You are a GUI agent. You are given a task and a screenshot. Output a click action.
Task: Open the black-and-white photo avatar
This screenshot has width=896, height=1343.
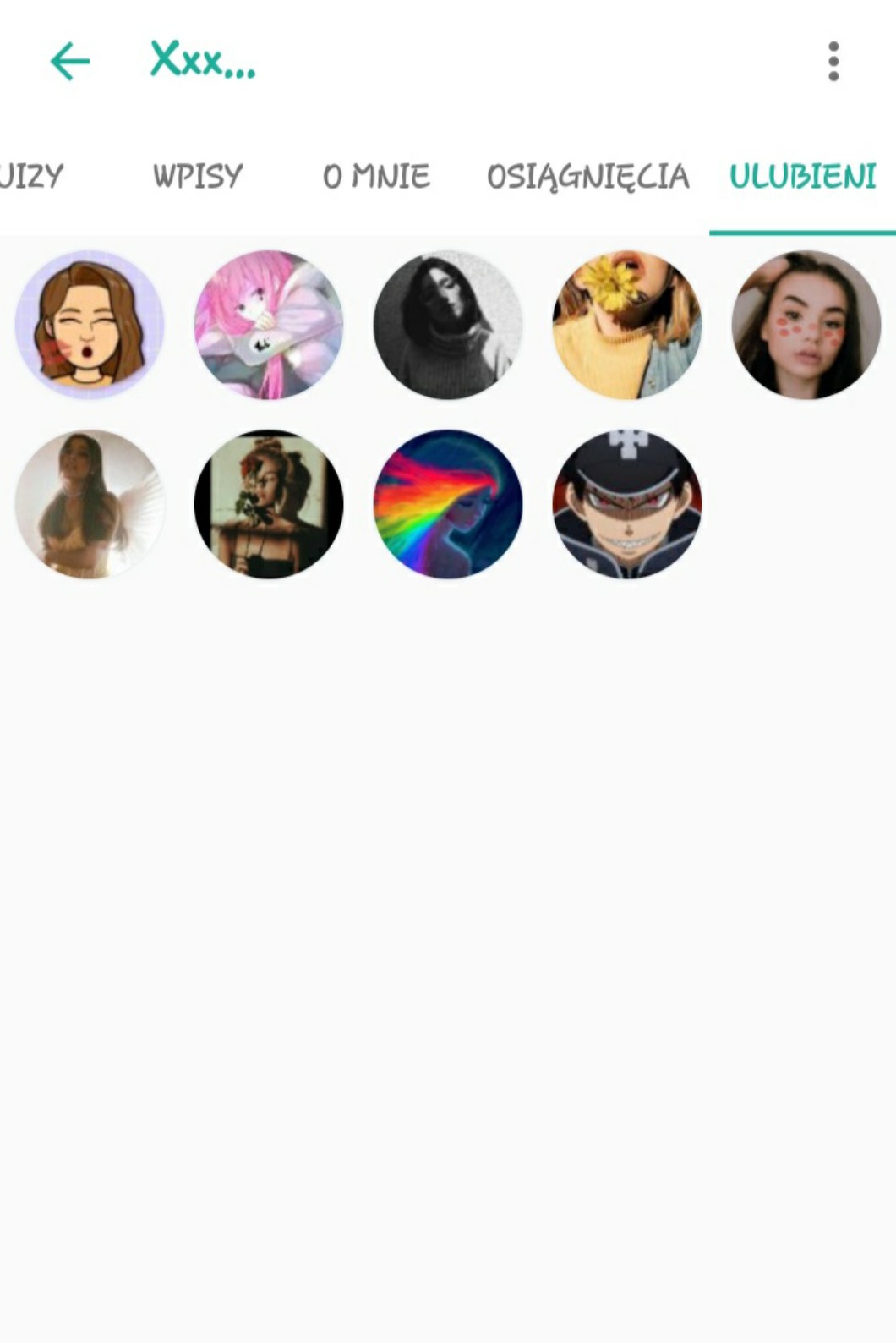[448, 325]
